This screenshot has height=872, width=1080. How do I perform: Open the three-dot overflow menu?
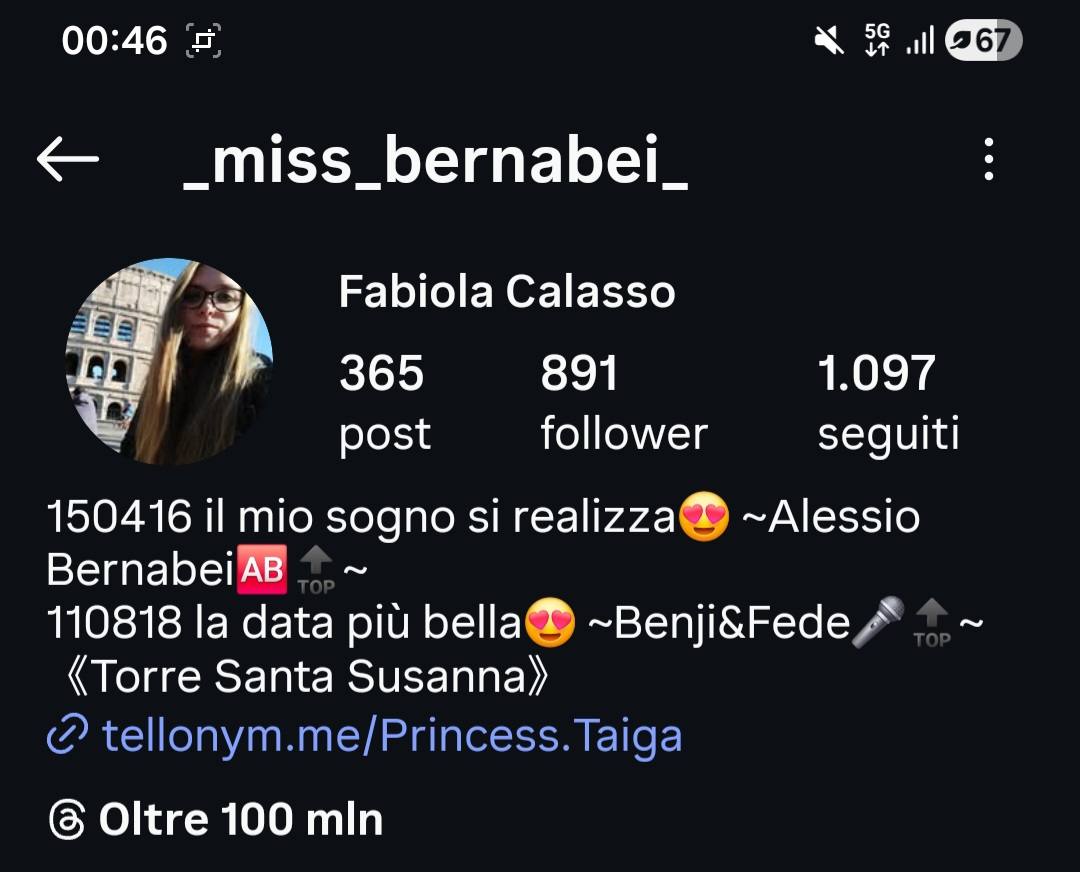[x=988, y=160]
